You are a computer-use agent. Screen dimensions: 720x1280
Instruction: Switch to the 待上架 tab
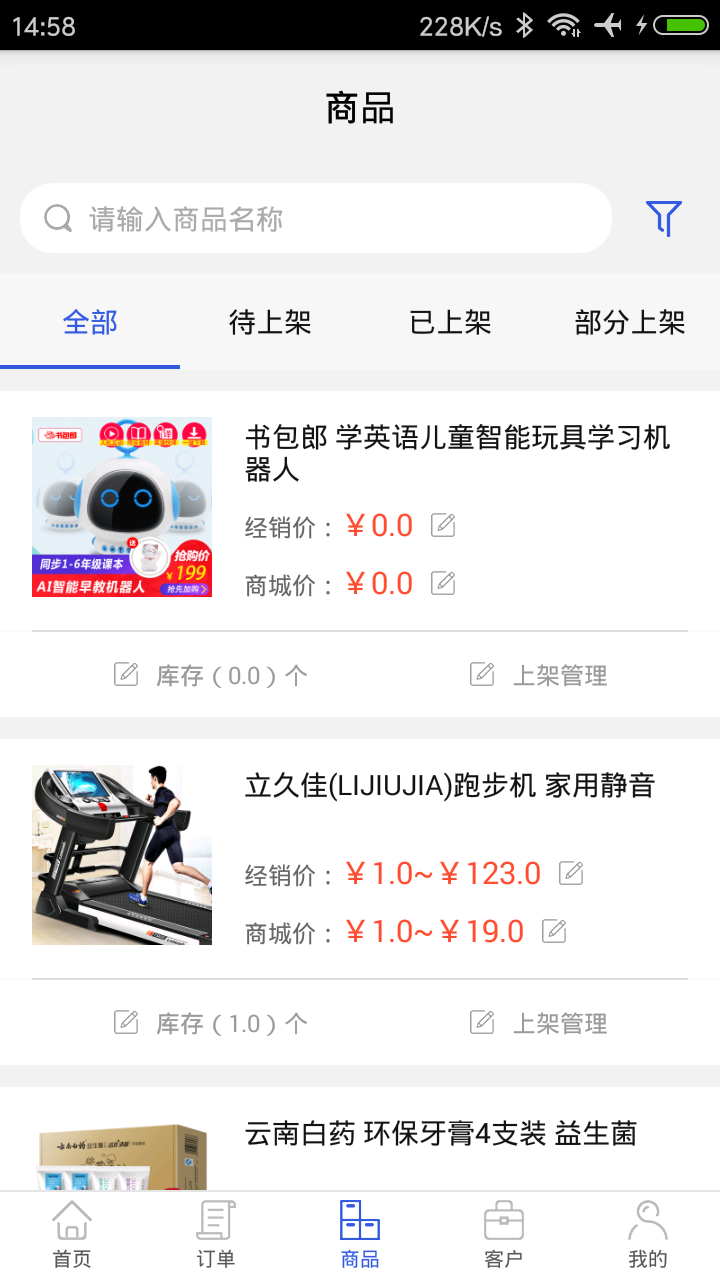point(270,322)
